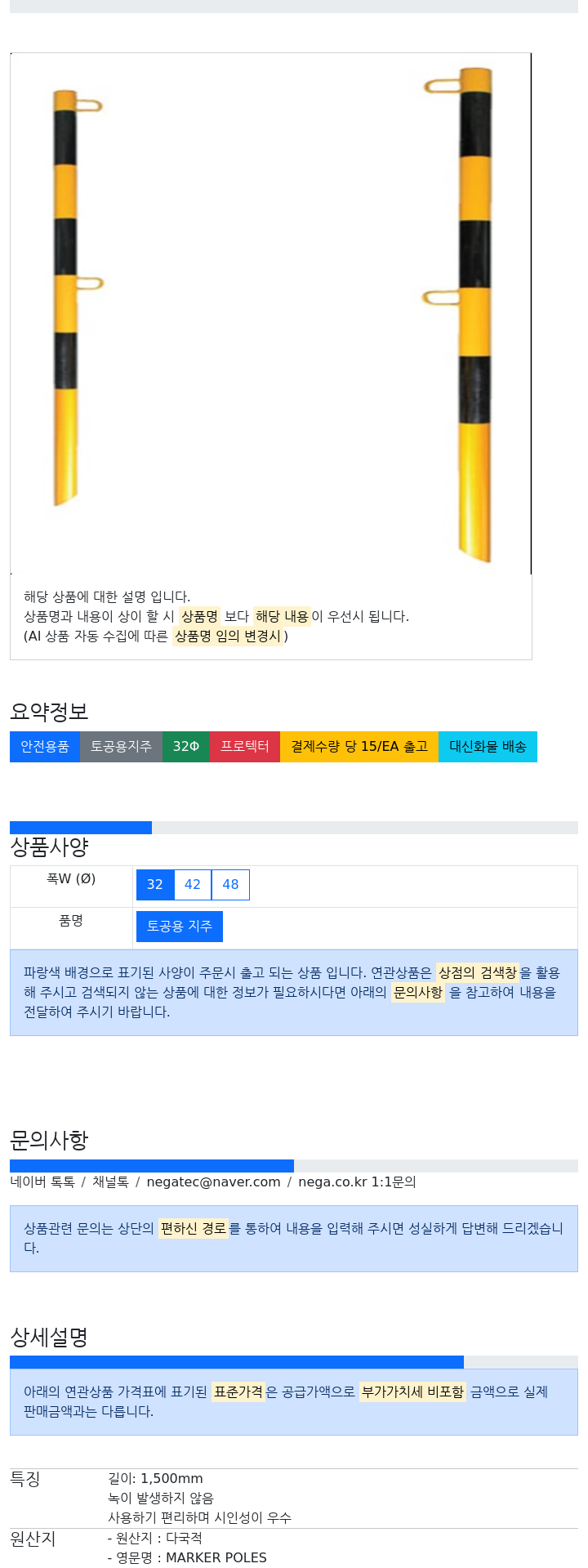The height and width of the screenshot is (1568, 588).
Task: Select the 32 width option
Action: [x=155, y=884]
